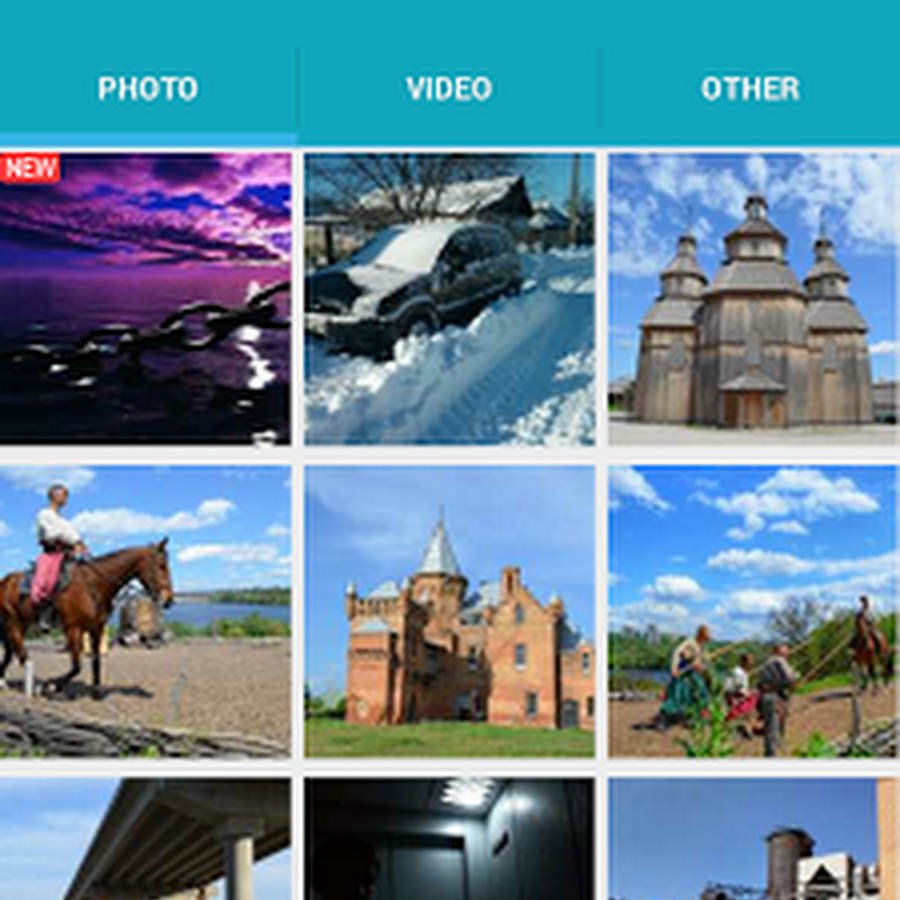Viewport: 900px width, 900px height.
Task: Open the bridge underside photo
Action: 146,840
